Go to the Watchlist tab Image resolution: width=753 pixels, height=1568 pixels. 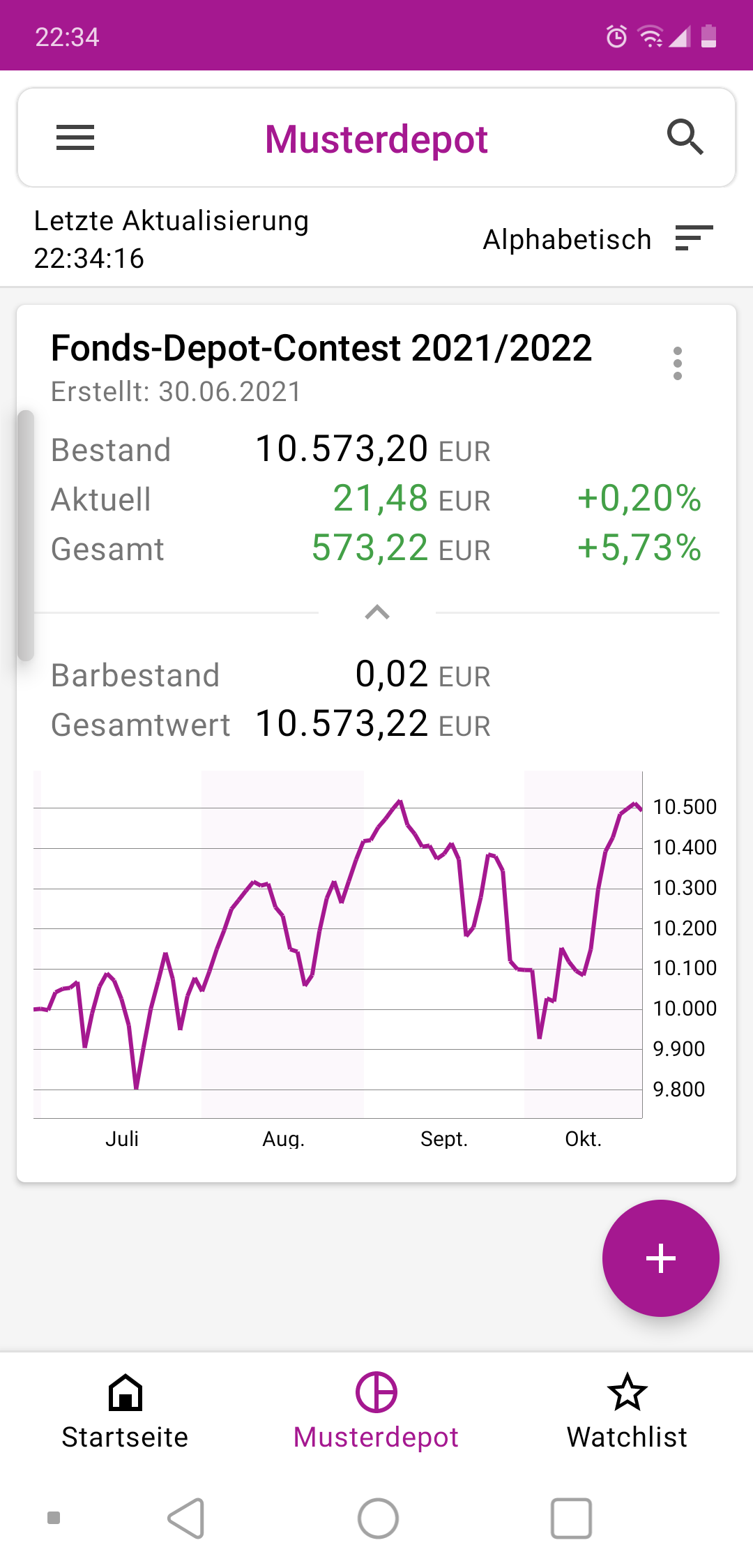pyautogui.click(x=627, y=1410)
